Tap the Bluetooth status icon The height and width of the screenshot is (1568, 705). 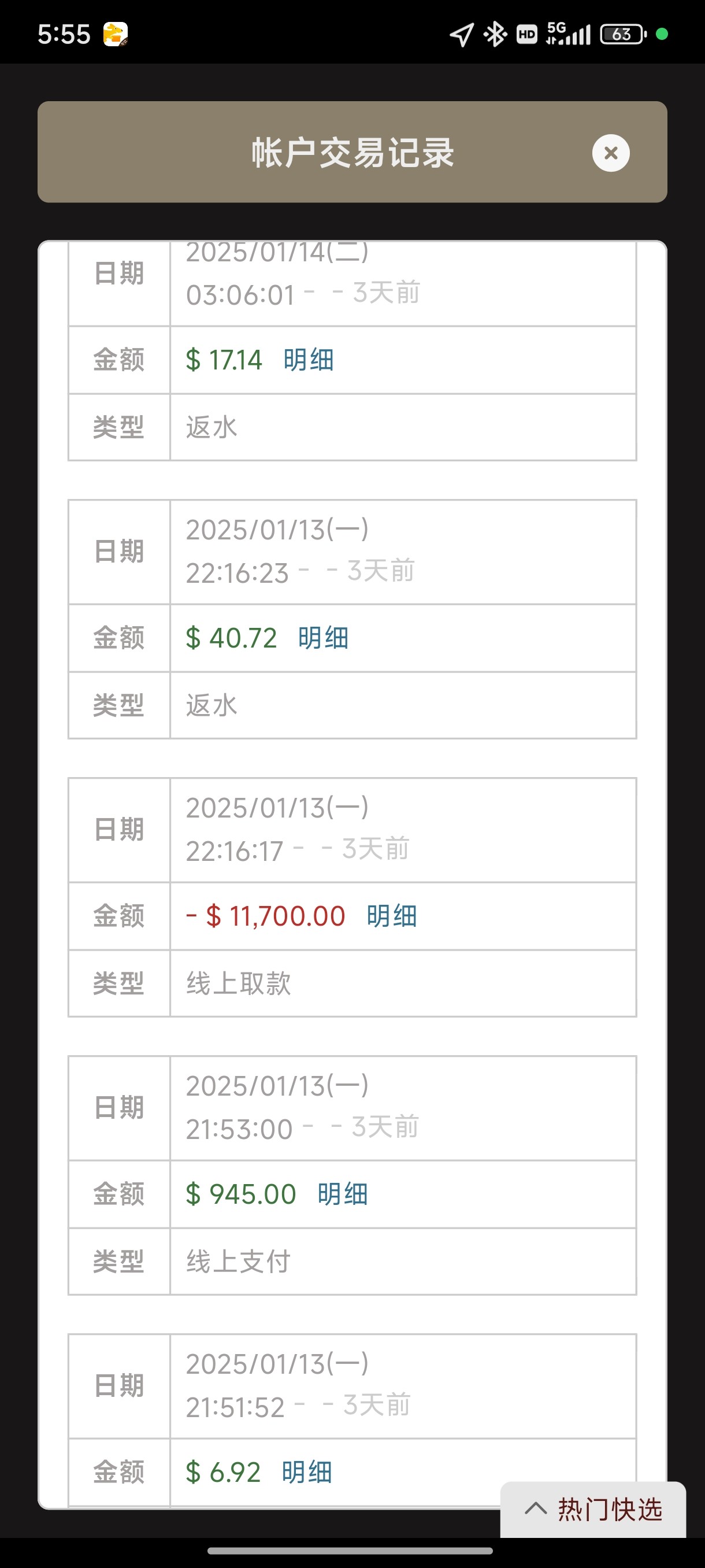point(494,36)
